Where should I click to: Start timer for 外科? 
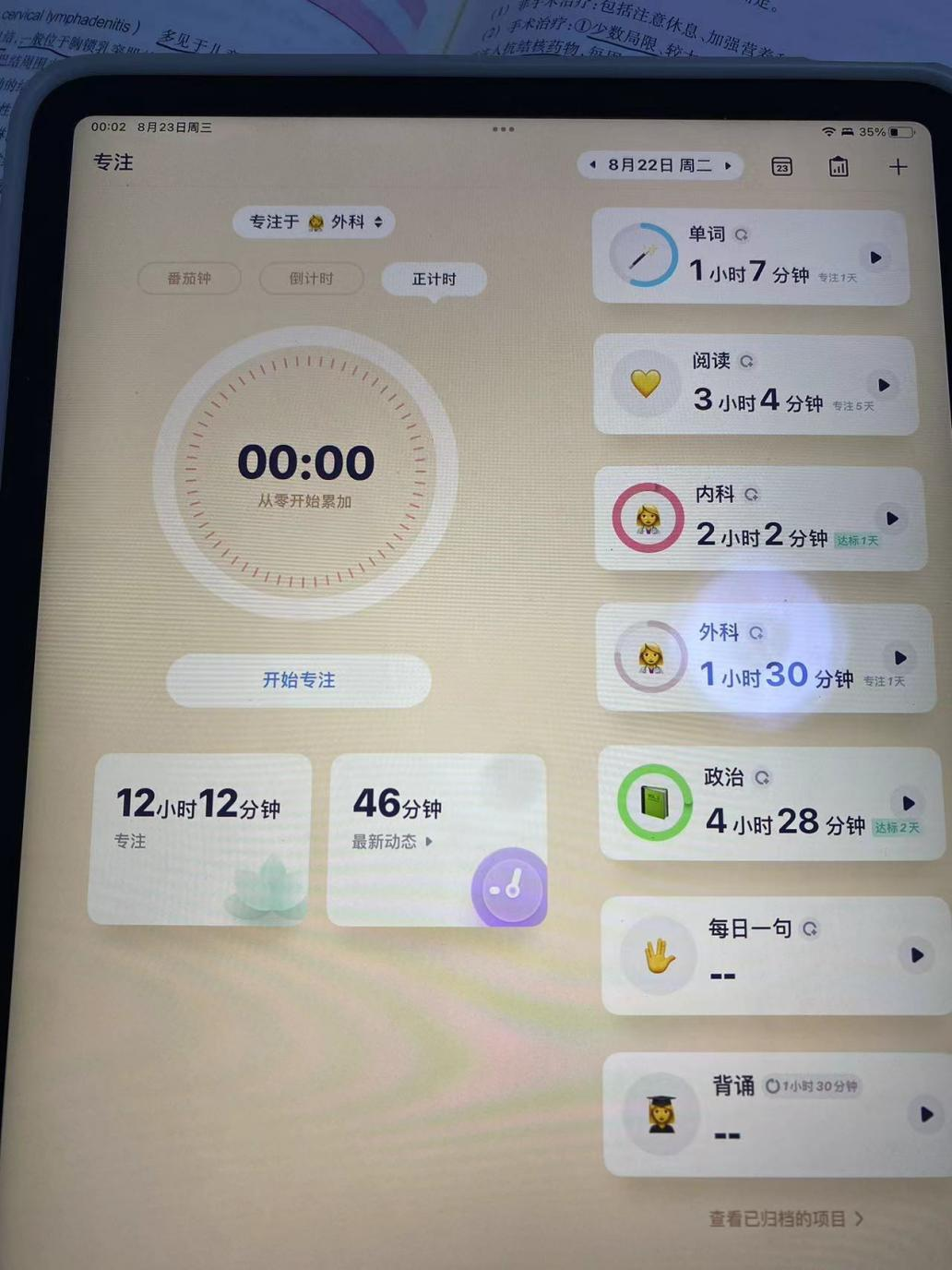pos(899,658)
